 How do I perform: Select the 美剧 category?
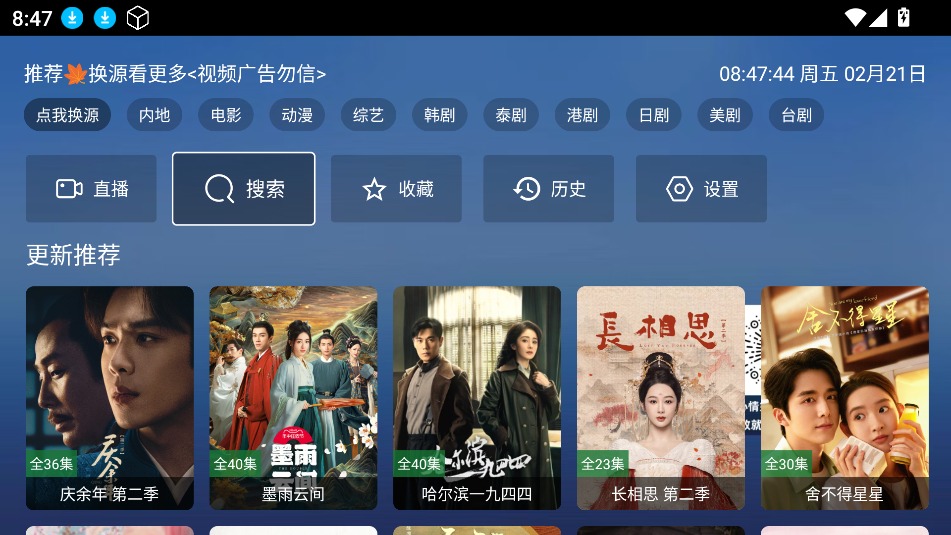click(x=725, y=115)
